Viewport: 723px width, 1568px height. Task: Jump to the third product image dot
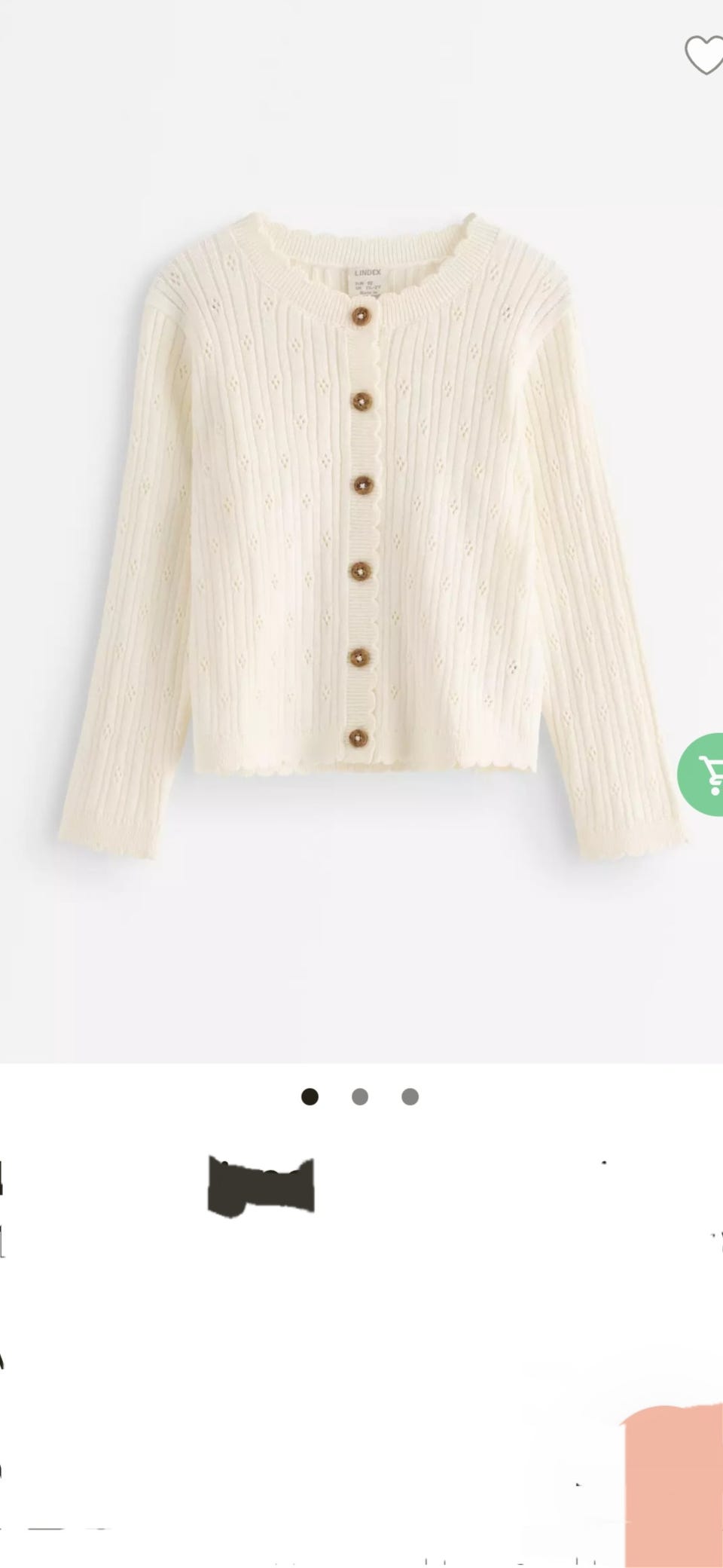[x=410, y=1097]
